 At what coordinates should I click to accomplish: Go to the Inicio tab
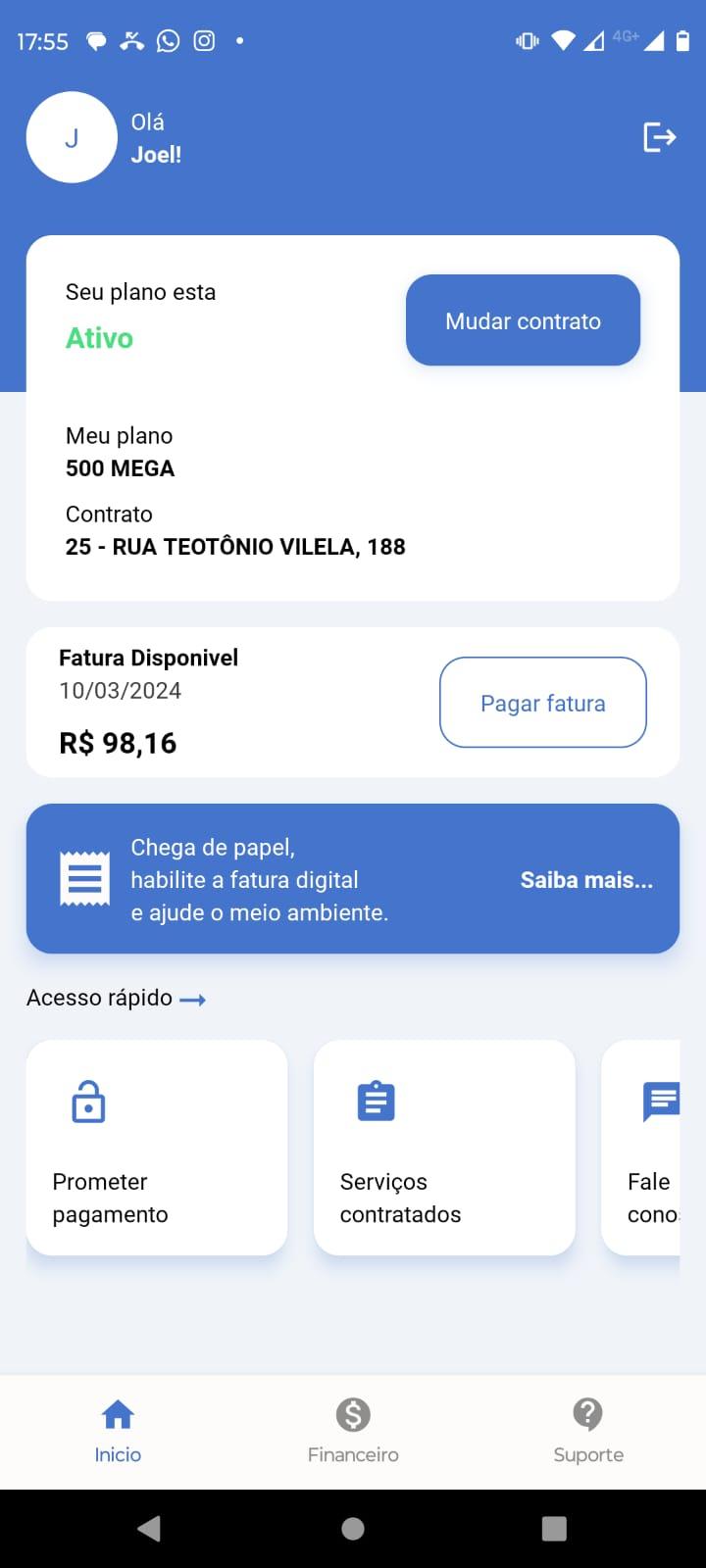coord(118,1432)
